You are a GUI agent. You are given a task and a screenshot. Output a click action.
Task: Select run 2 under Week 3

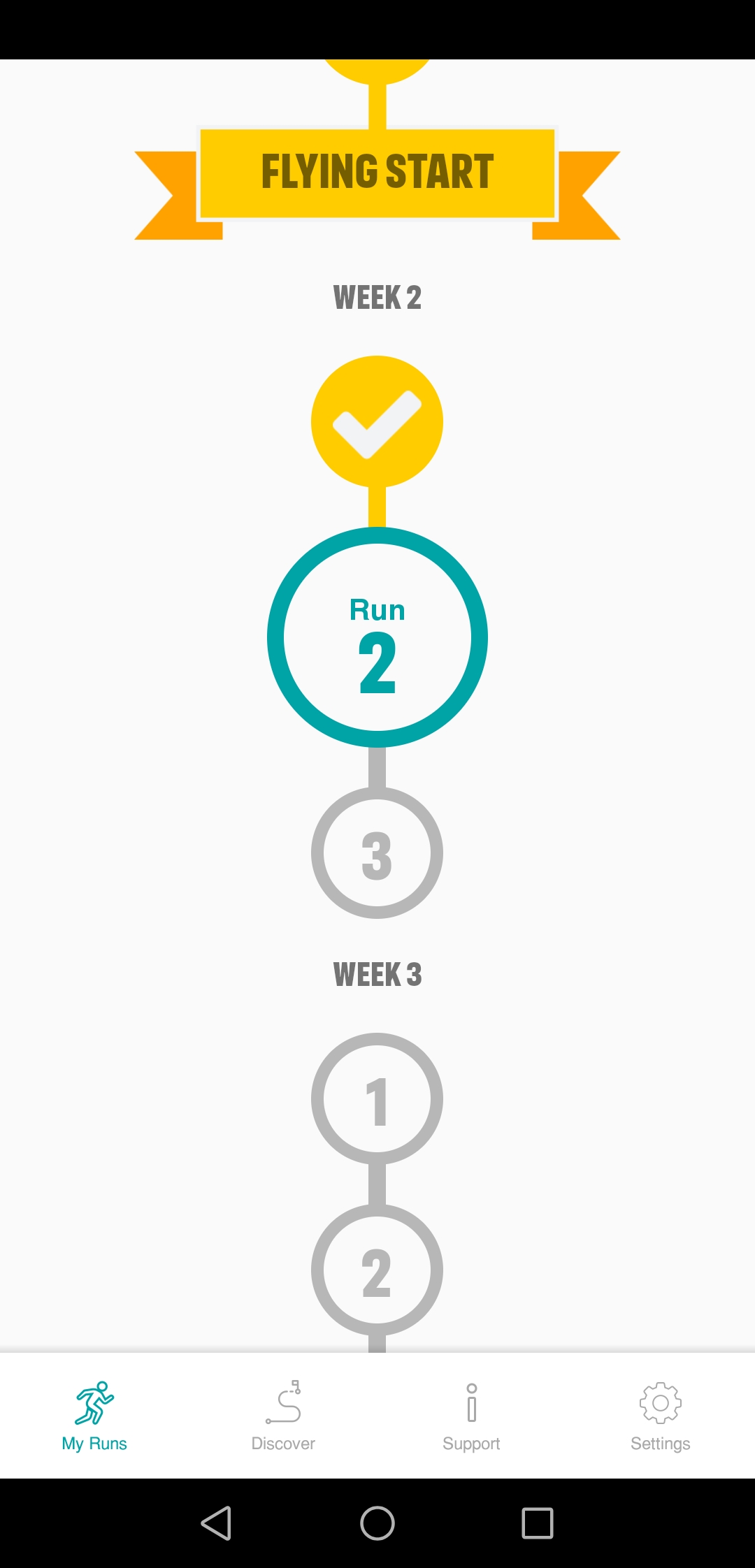point(377,1270)
